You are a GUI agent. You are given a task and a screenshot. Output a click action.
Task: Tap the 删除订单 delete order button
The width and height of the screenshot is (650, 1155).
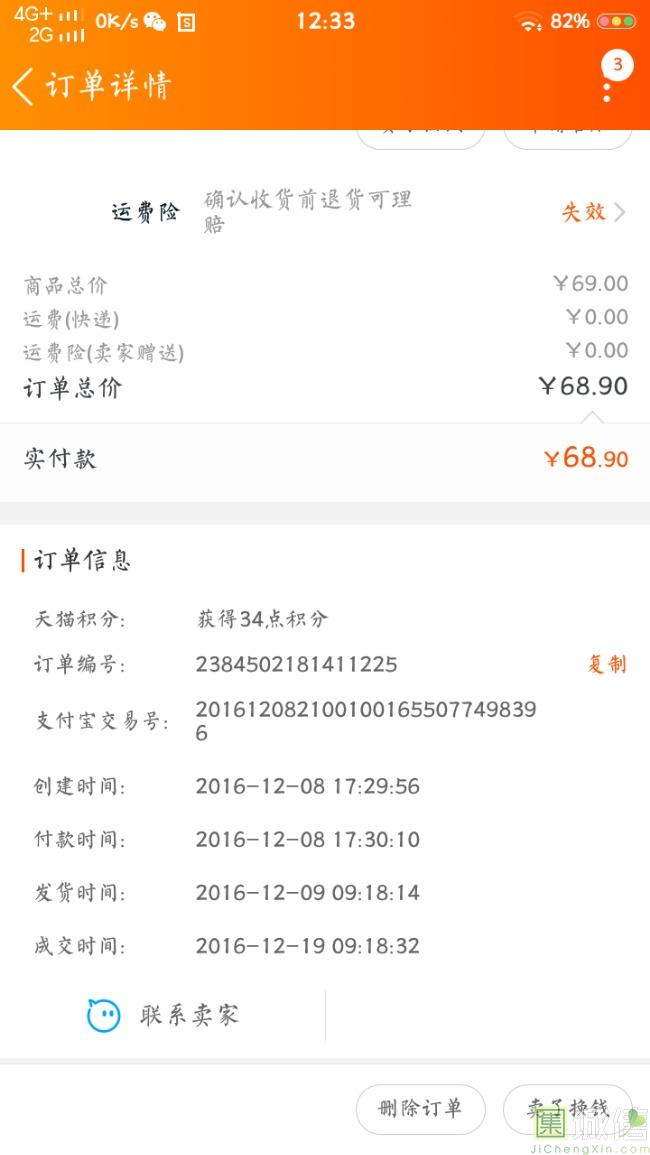pos(420,1108)
